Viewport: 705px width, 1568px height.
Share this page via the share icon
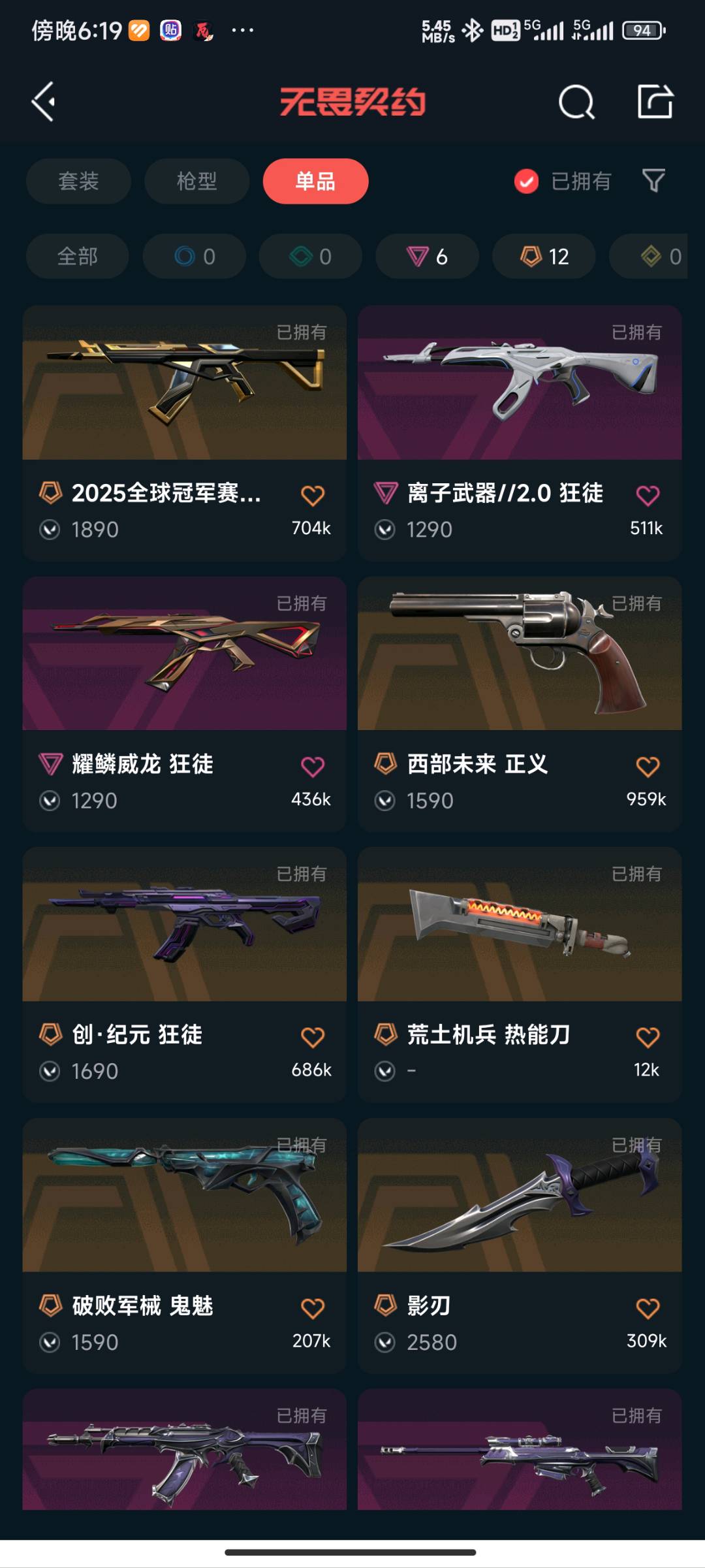click(x=655, y=102)
